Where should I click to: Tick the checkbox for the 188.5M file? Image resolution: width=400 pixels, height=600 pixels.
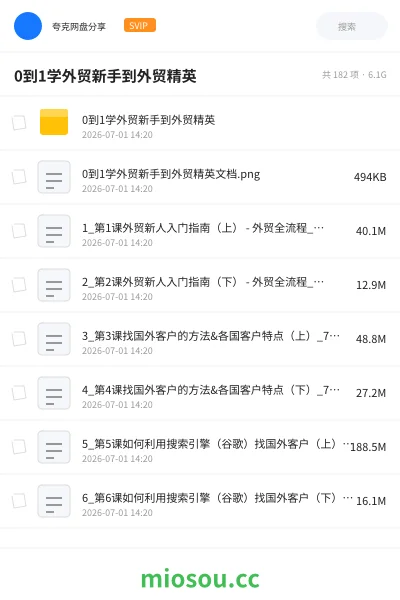19,447
